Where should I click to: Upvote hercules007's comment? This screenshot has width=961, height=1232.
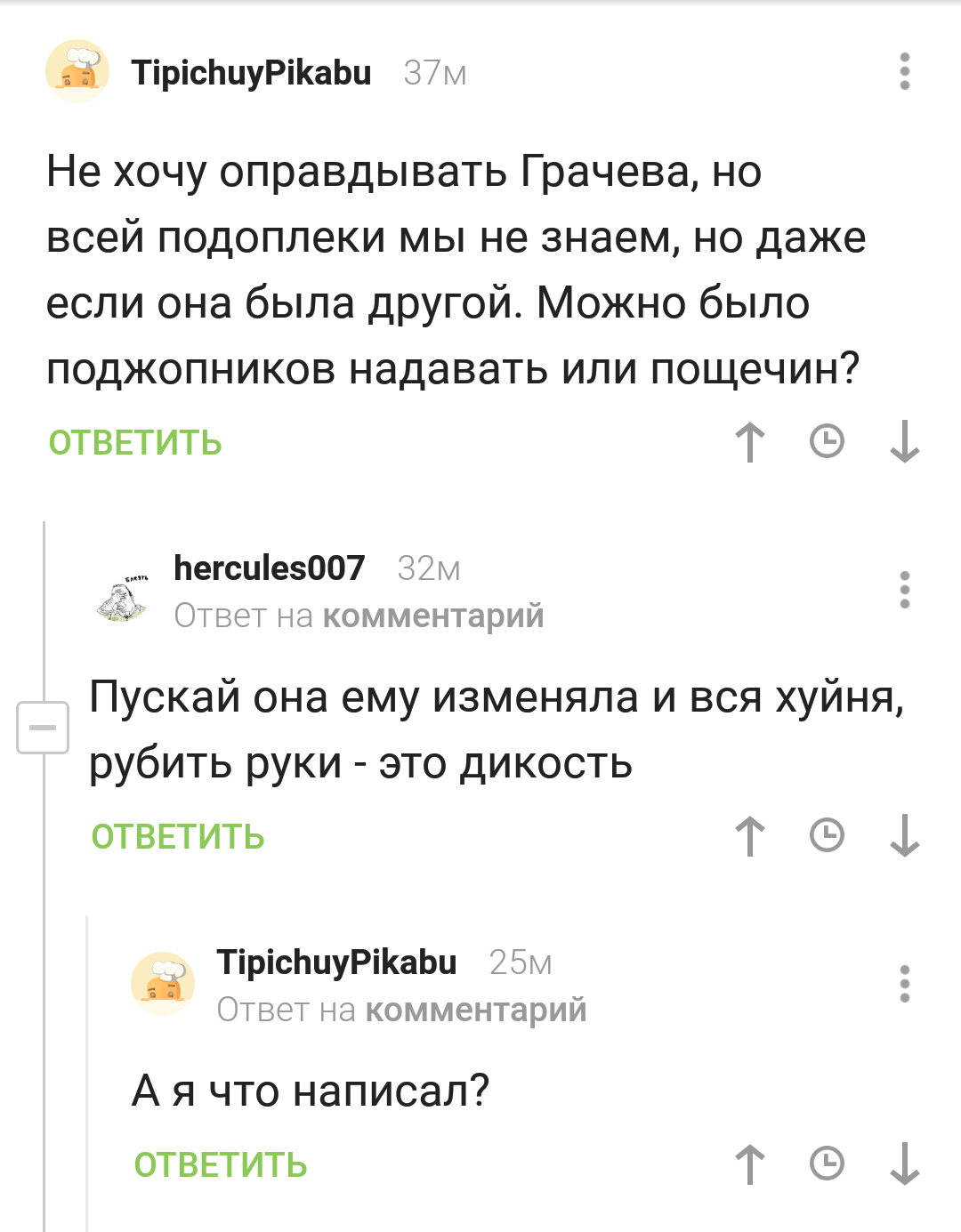pos(750,836)
